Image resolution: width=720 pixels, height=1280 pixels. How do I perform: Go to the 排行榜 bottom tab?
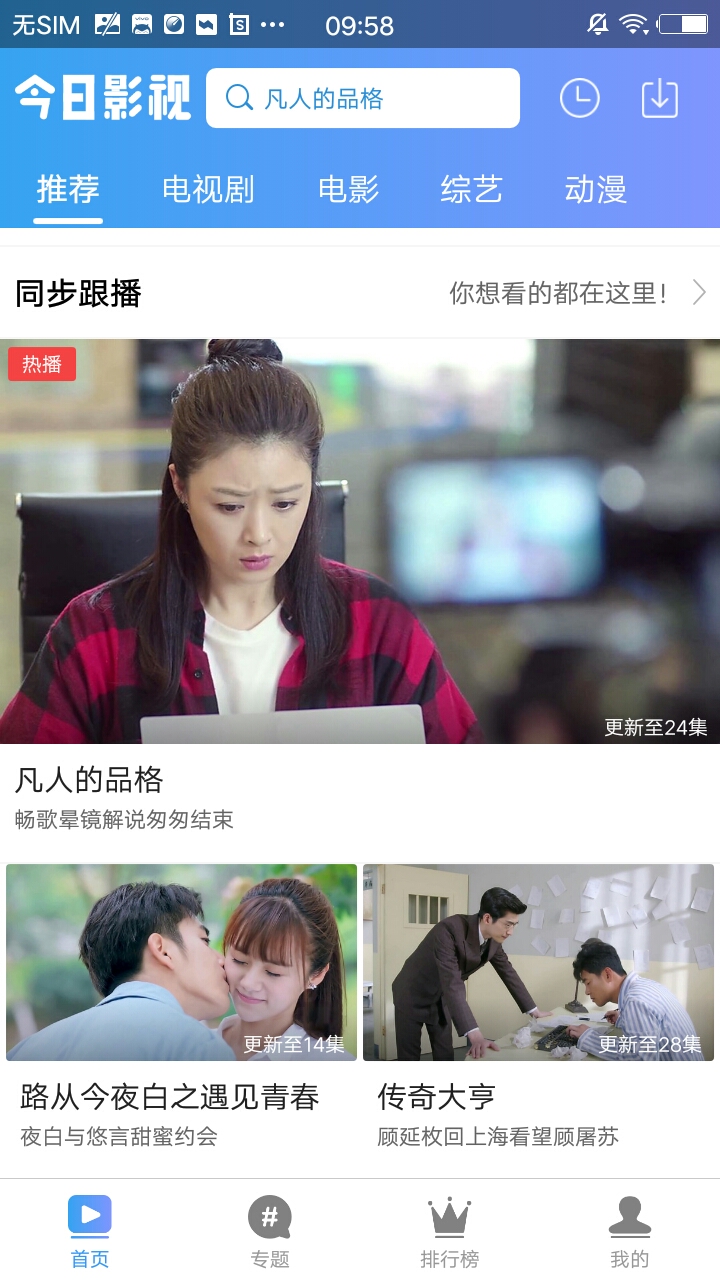pos(450,1231)
